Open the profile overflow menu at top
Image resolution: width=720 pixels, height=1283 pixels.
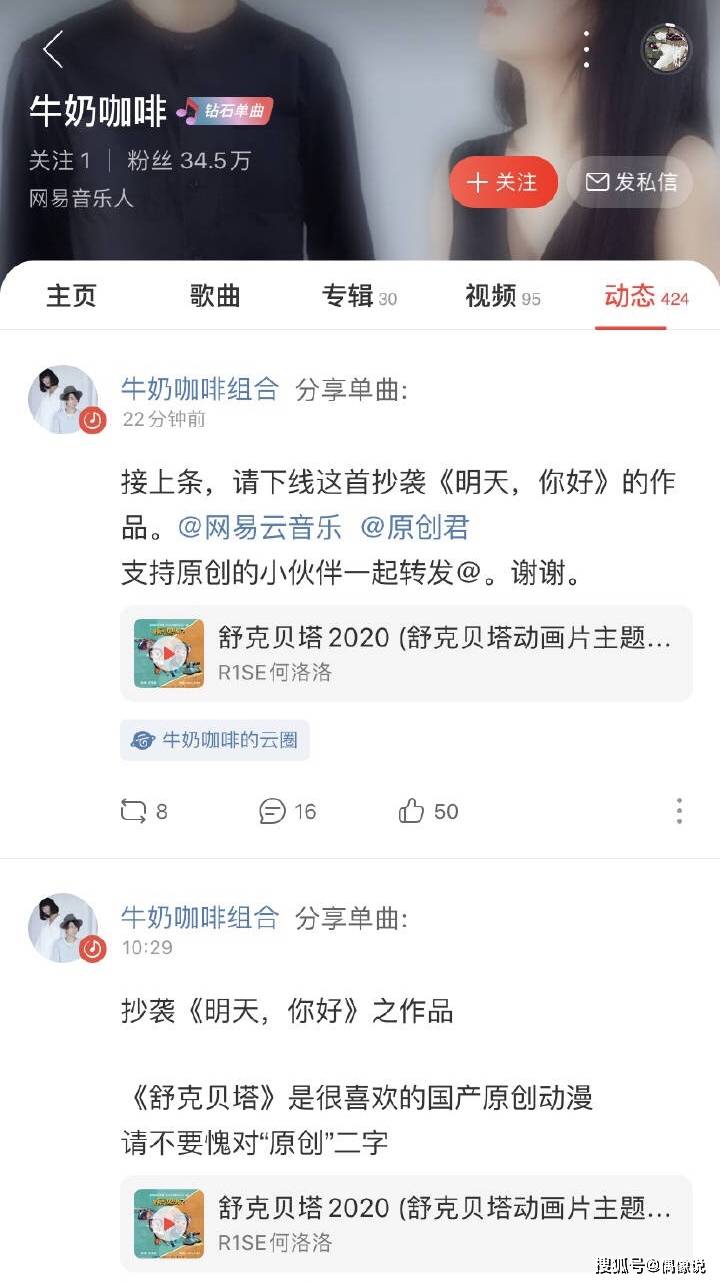[x=587, y=48]
